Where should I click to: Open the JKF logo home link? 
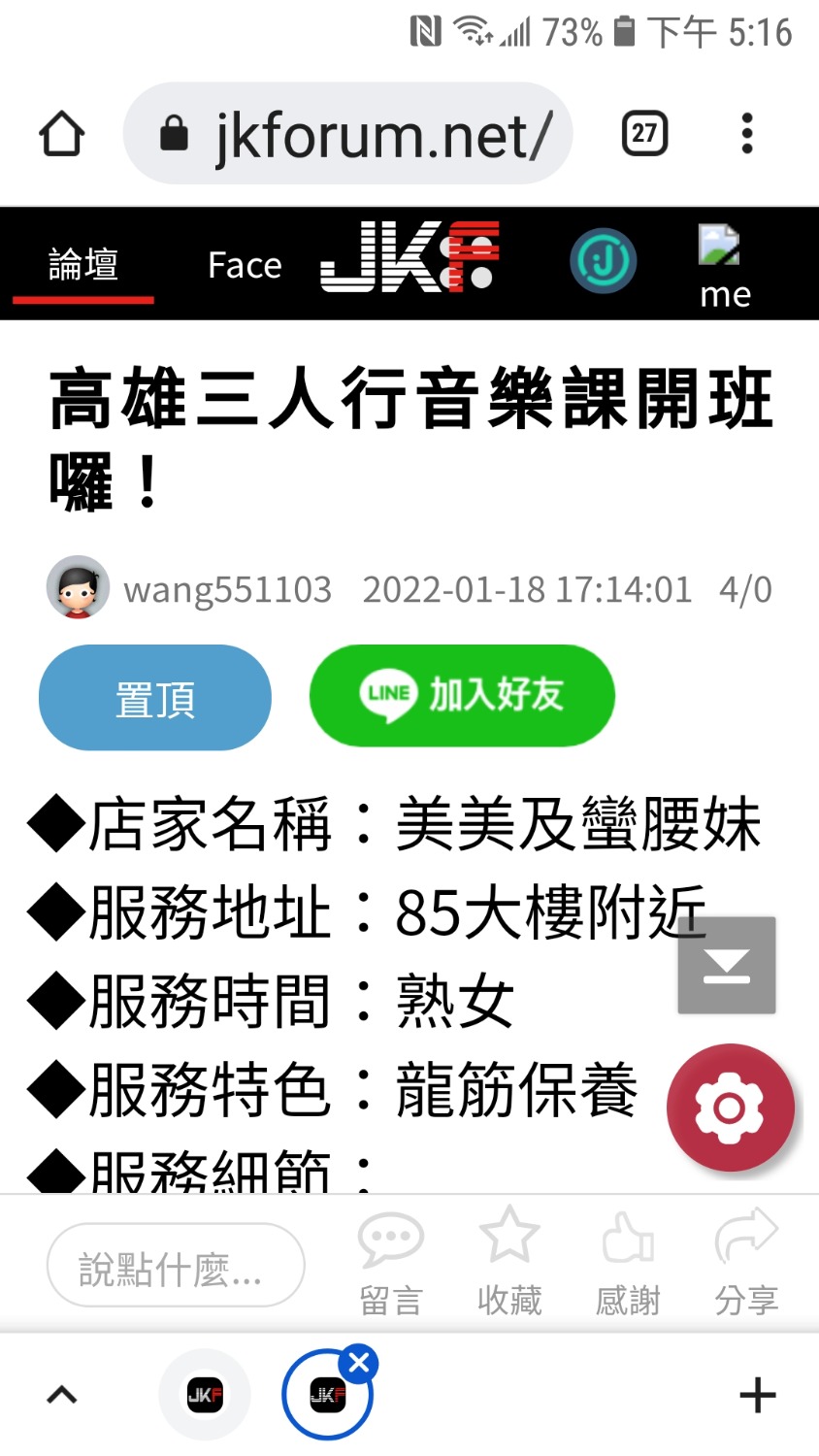tap(409, 257)
